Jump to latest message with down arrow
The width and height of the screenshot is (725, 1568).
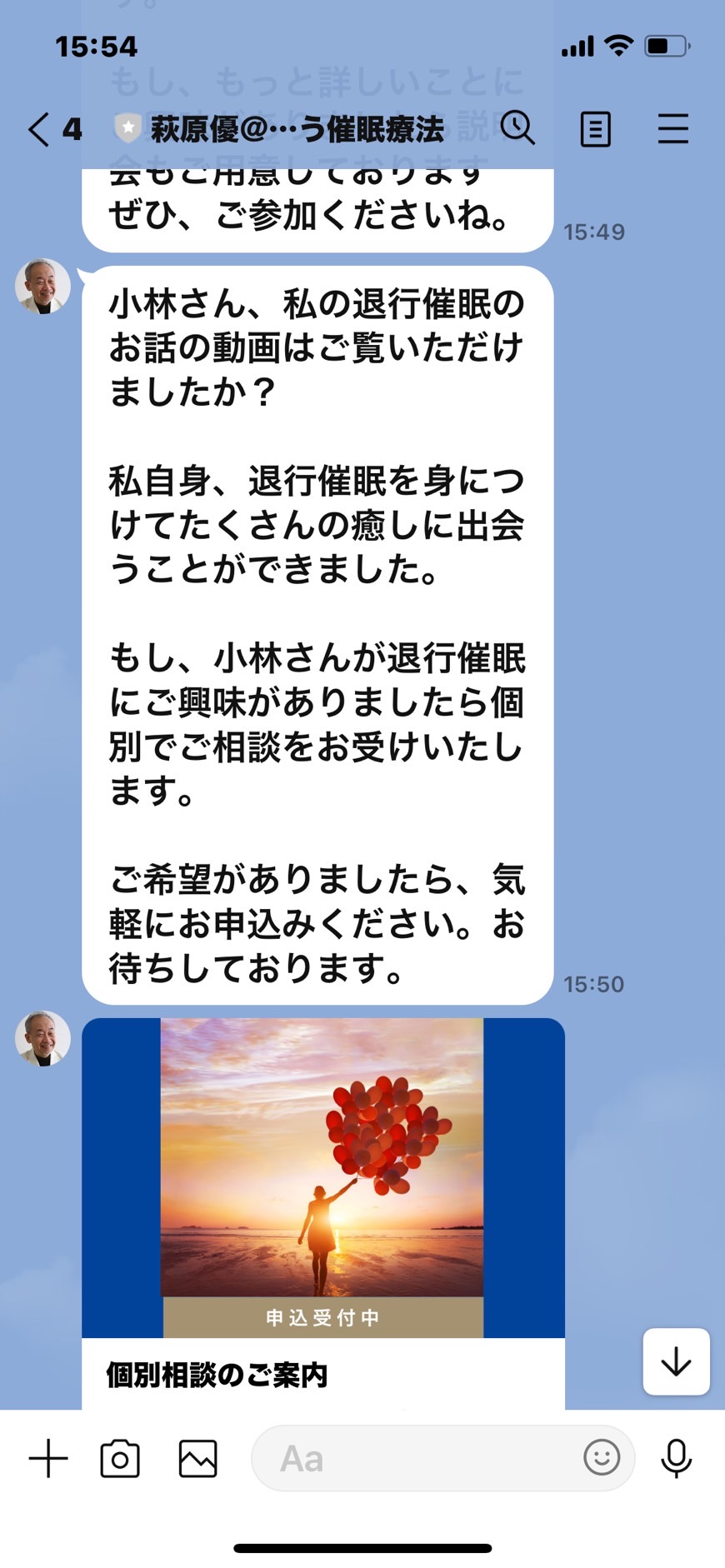[x=676, y=1361]
